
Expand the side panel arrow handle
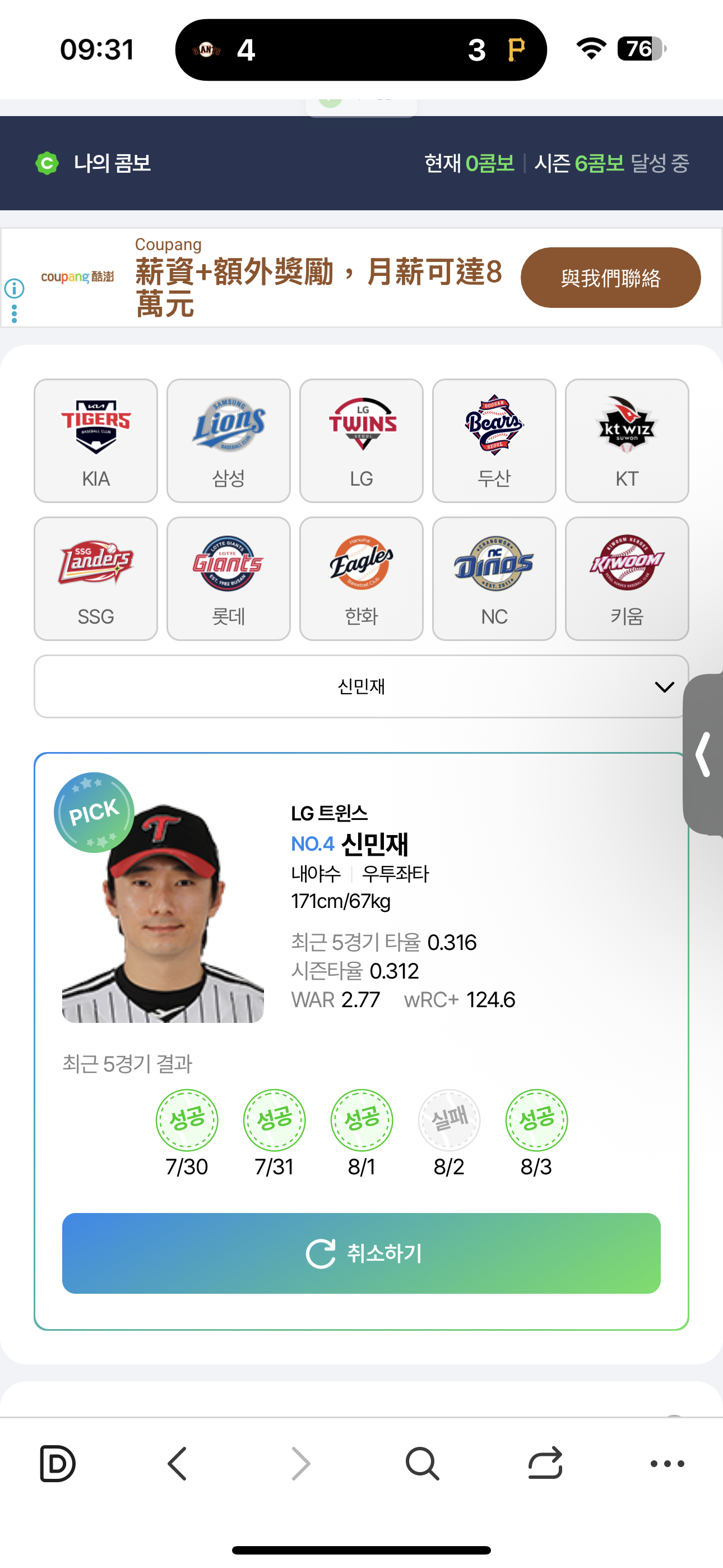point(704,754)
